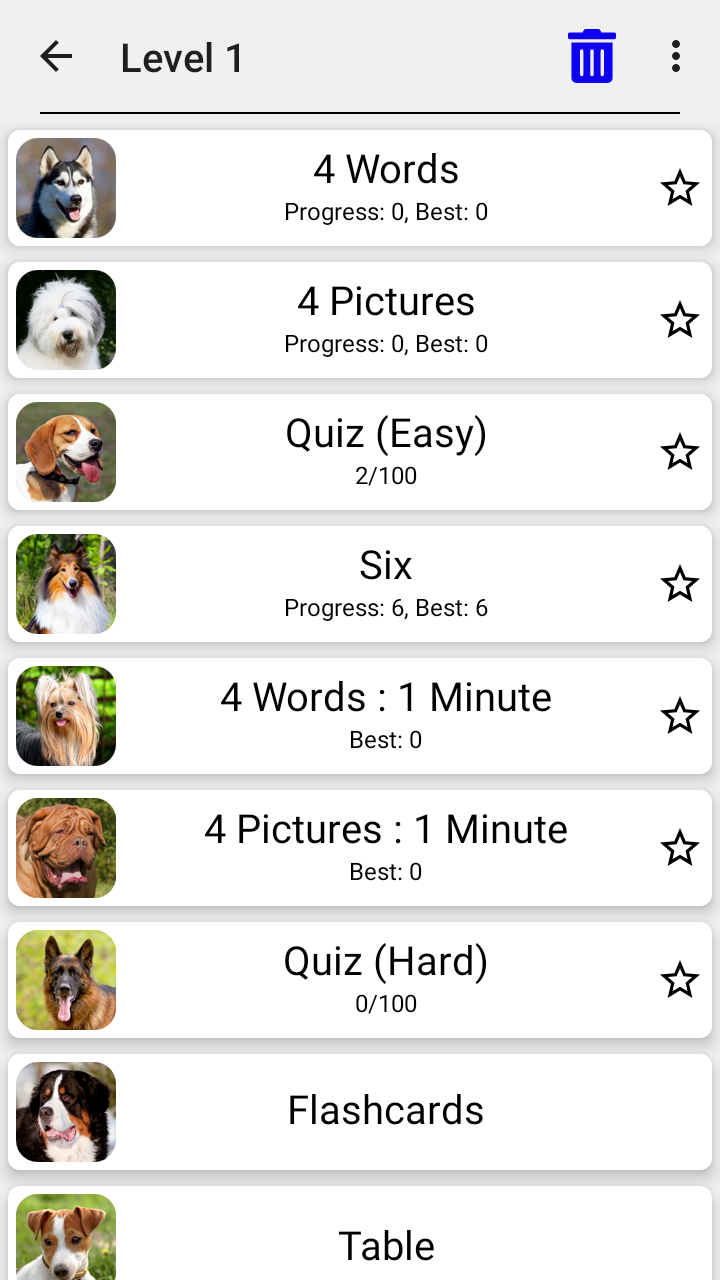Click the Yorkshire Terrier photo thumbnail
This screenshot has height=1280, width=720.
click(x=65, y=716)
